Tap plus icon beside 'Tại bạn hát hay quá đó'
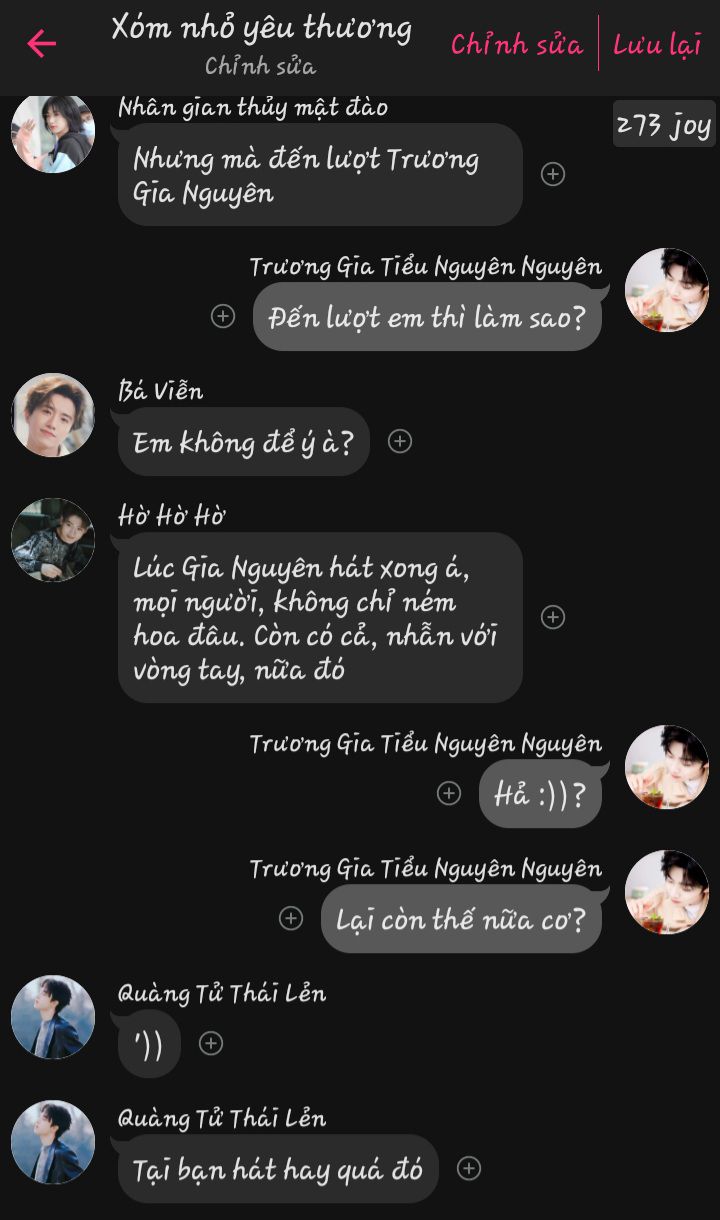 [x=469, y=1168]
